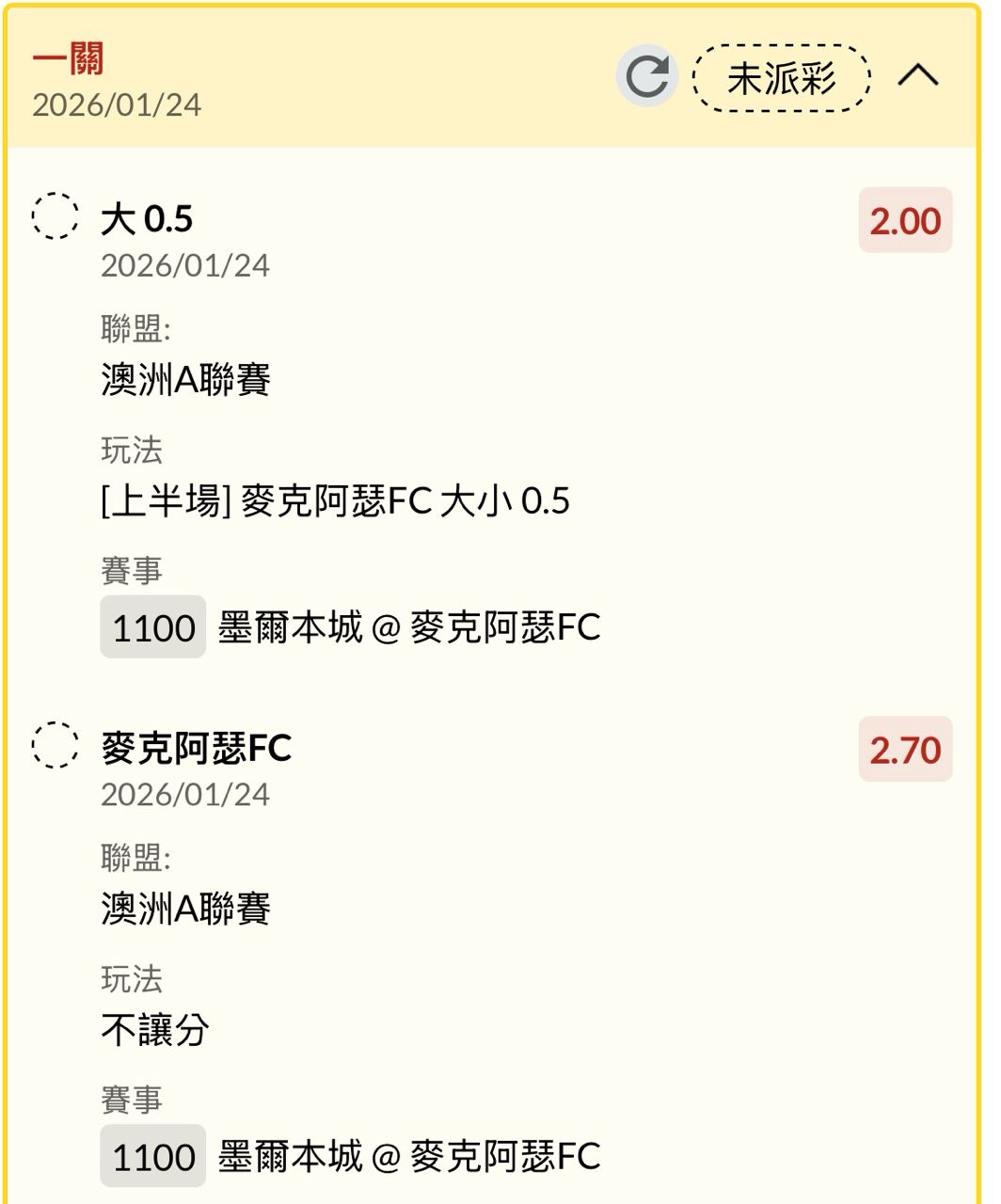Collapse the 一關 bet slip details

point(917,75)
